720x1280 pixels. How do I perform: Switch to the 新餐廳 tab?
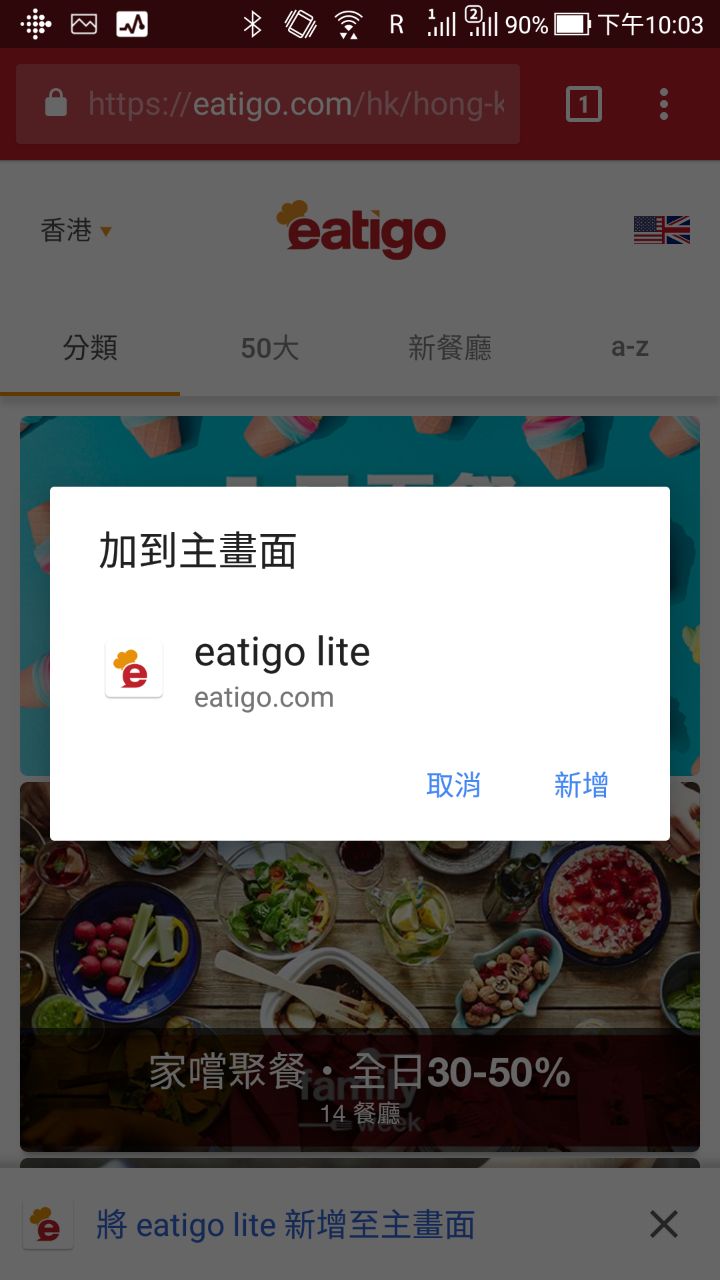tap(450, 348)
